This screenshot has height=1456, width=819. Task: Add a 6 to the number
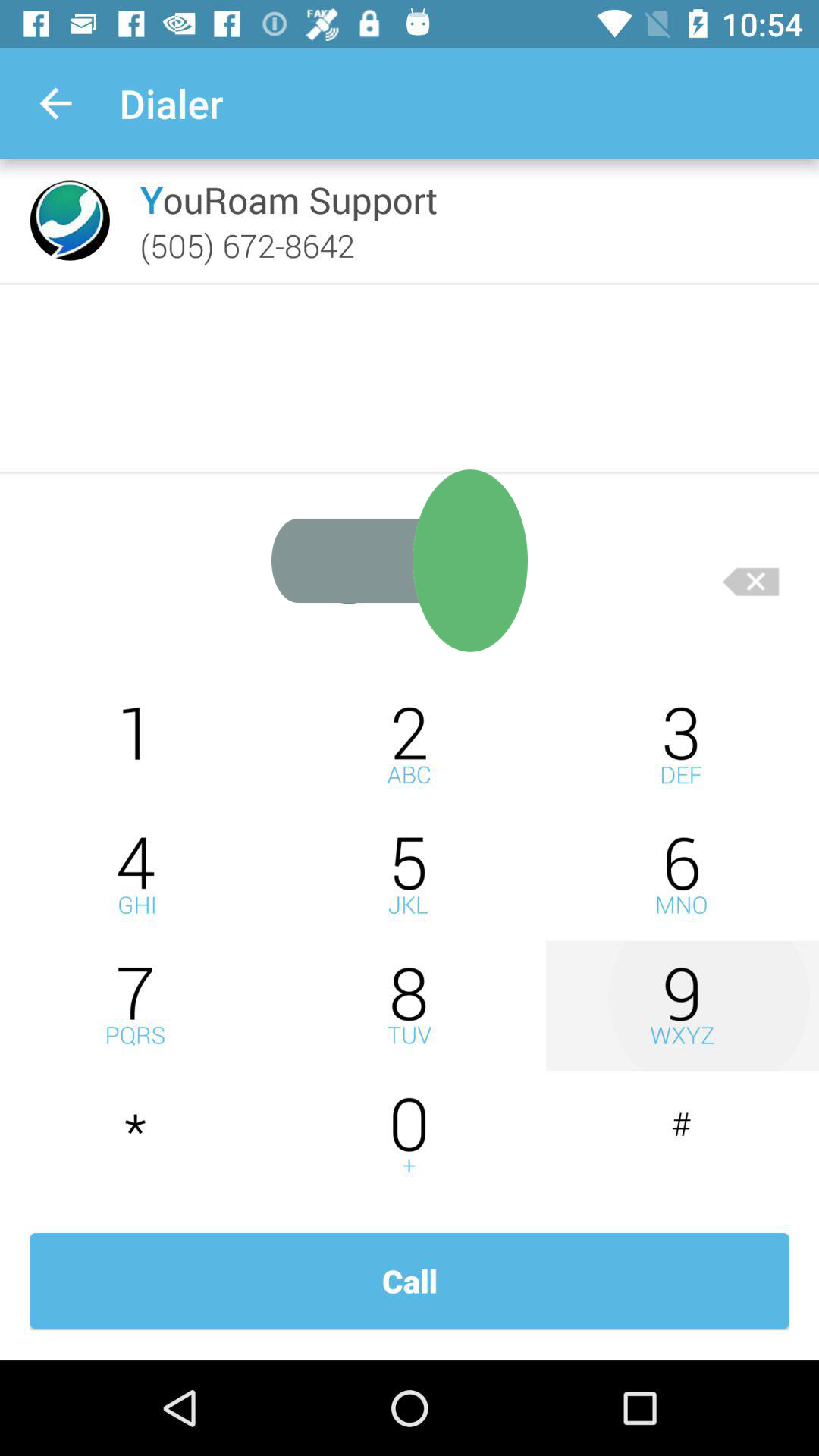(x=682, y=874)
